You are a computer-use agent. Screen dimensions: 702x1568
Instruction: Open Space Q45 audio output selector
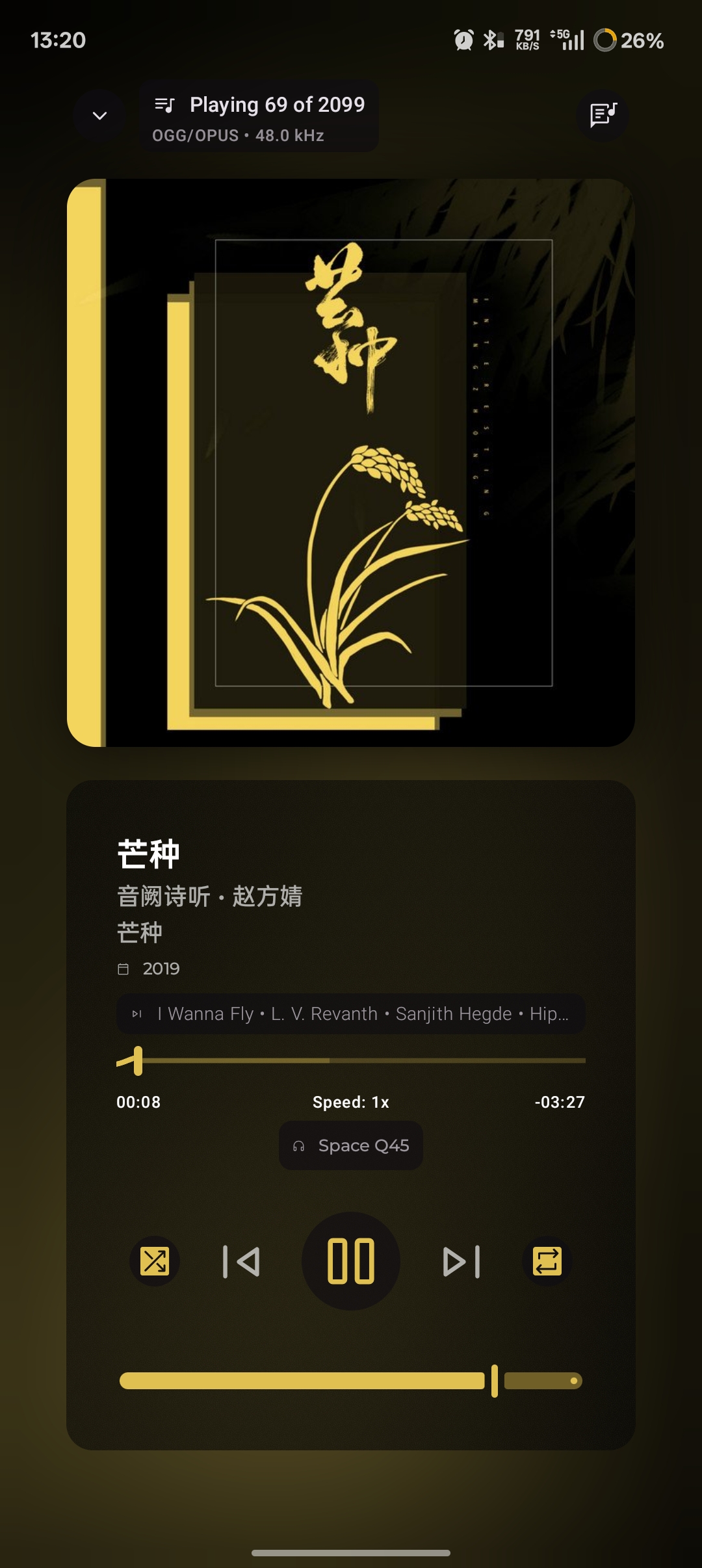click(351, 1145)
